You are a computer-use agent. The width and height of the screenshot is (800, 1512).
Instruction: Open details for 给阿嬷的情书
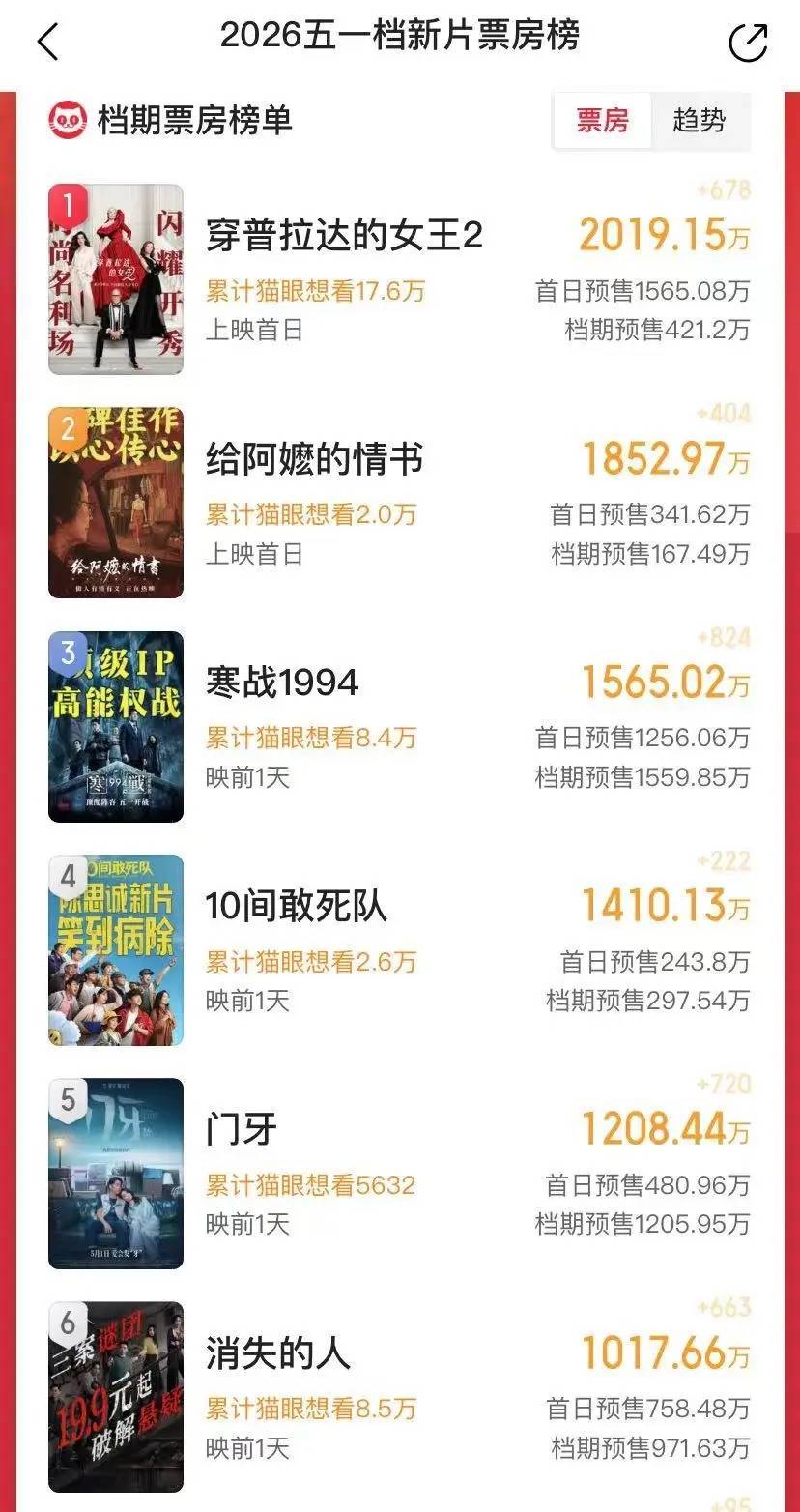pyautogui.click(x=399, y=503)
